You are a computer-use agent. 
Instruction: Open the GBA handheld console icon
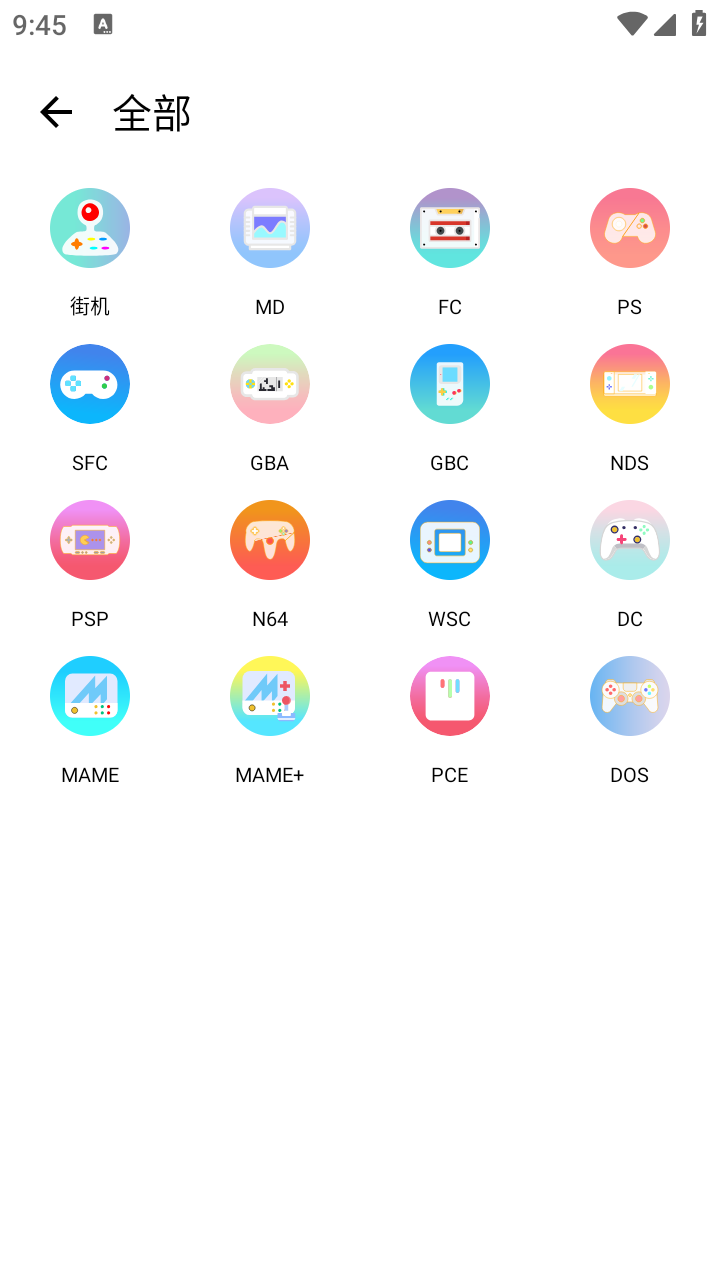[269, 383]
